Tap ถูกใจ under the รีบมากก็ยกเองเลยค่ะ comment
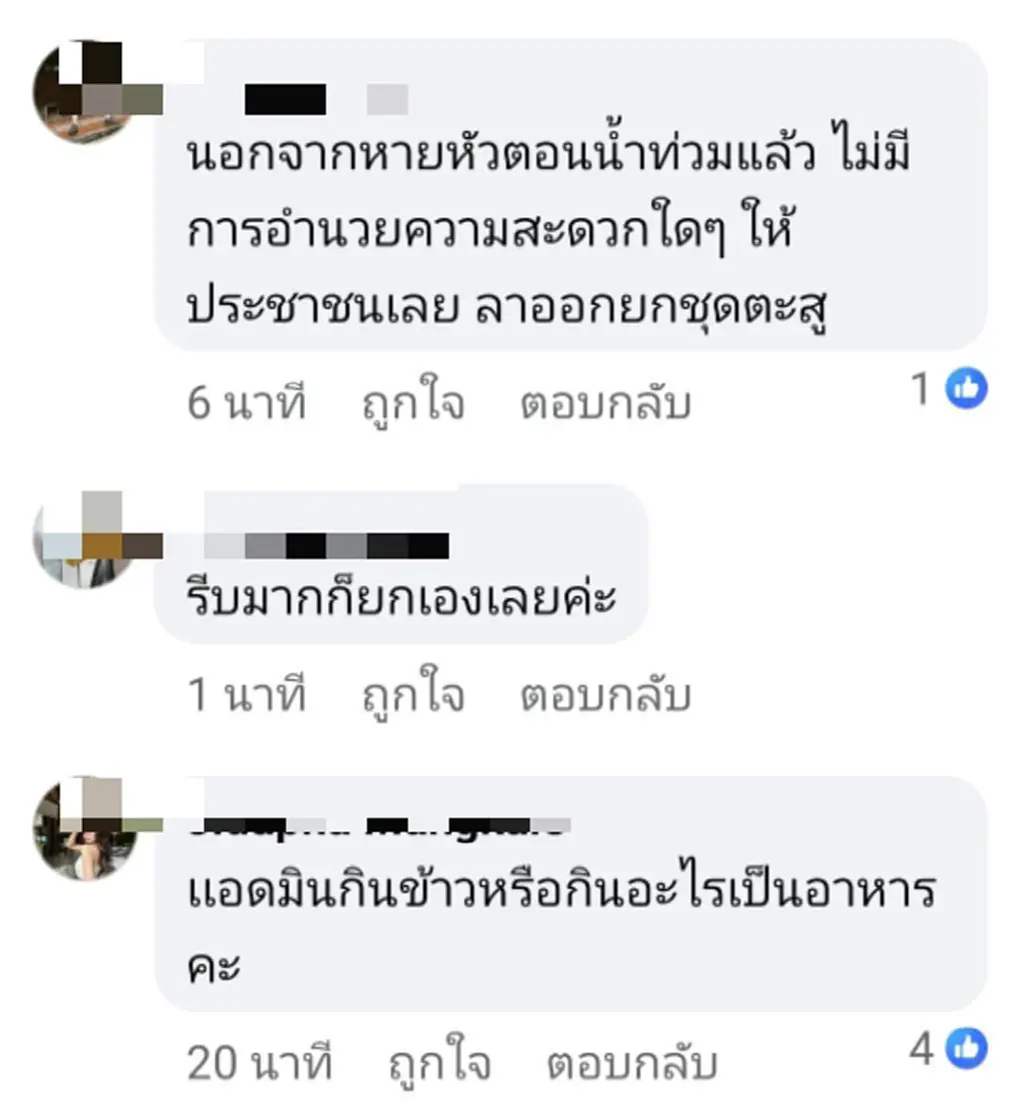Viewport: 1020px width, 1117px height. pyautogui.click(x=412, y=697)
